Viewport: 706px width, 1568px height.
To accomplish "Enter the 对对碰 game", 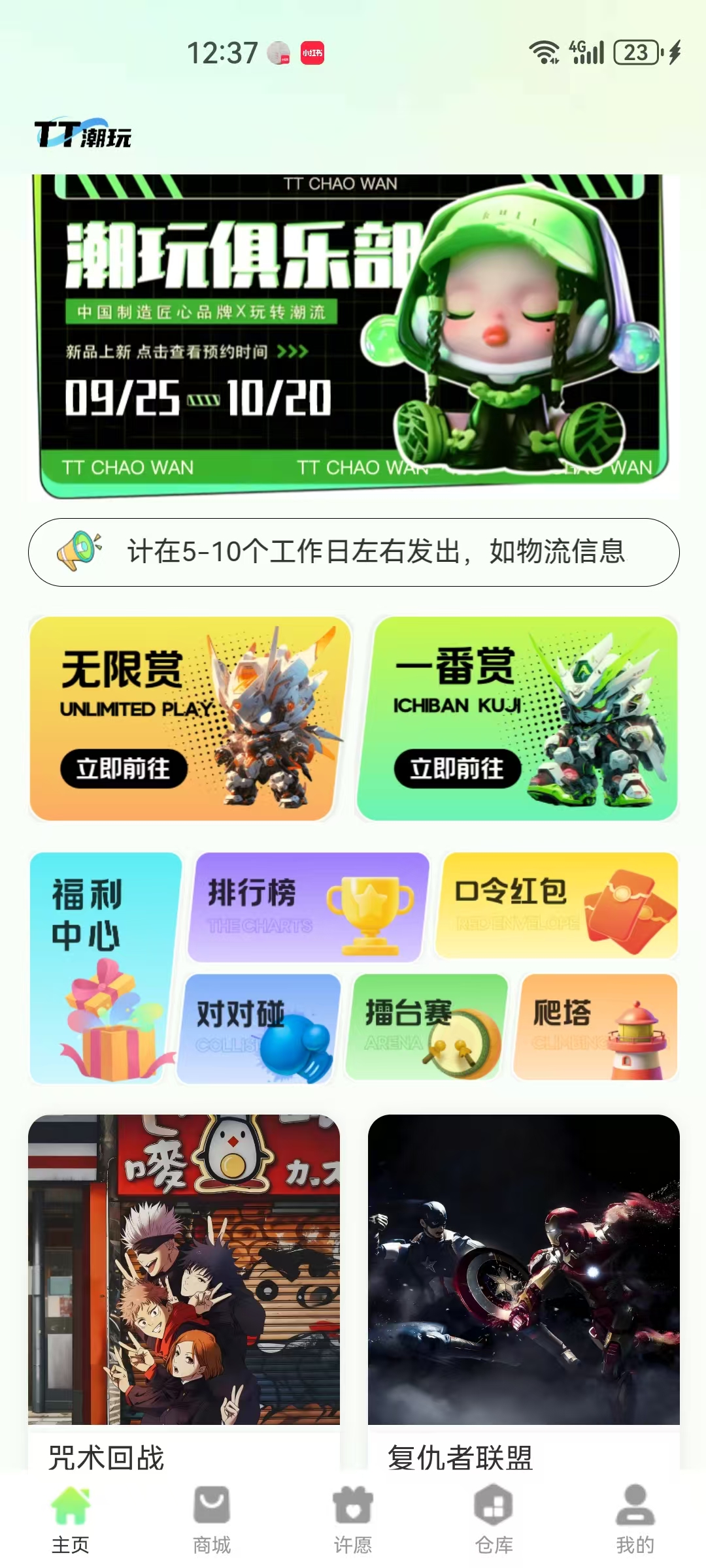I will click(260, 1028).
